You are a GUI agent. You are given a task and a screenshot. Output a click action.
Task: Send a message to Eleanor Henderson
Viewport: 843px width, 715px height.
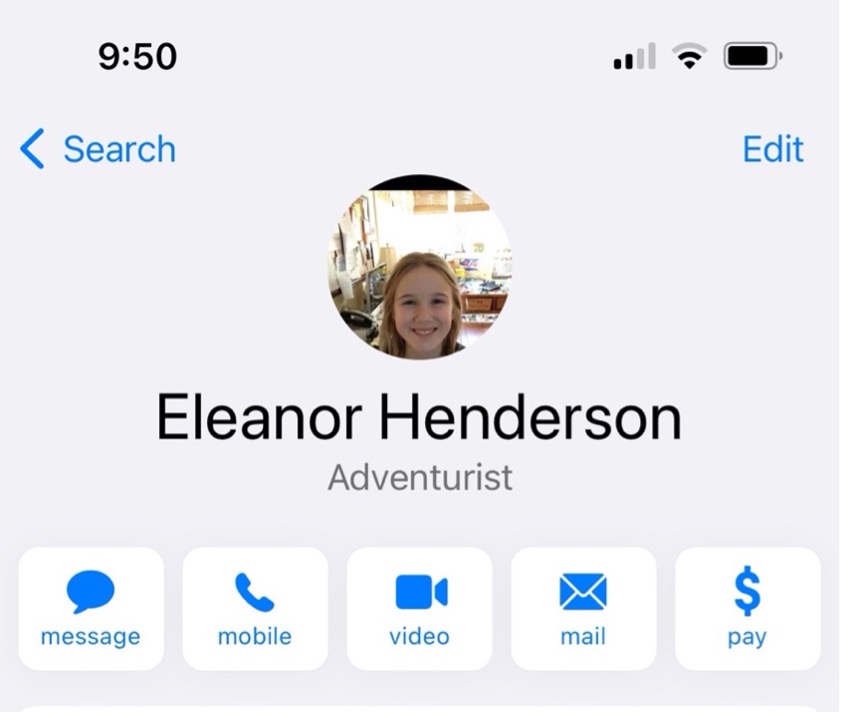[x=90, y=608]
